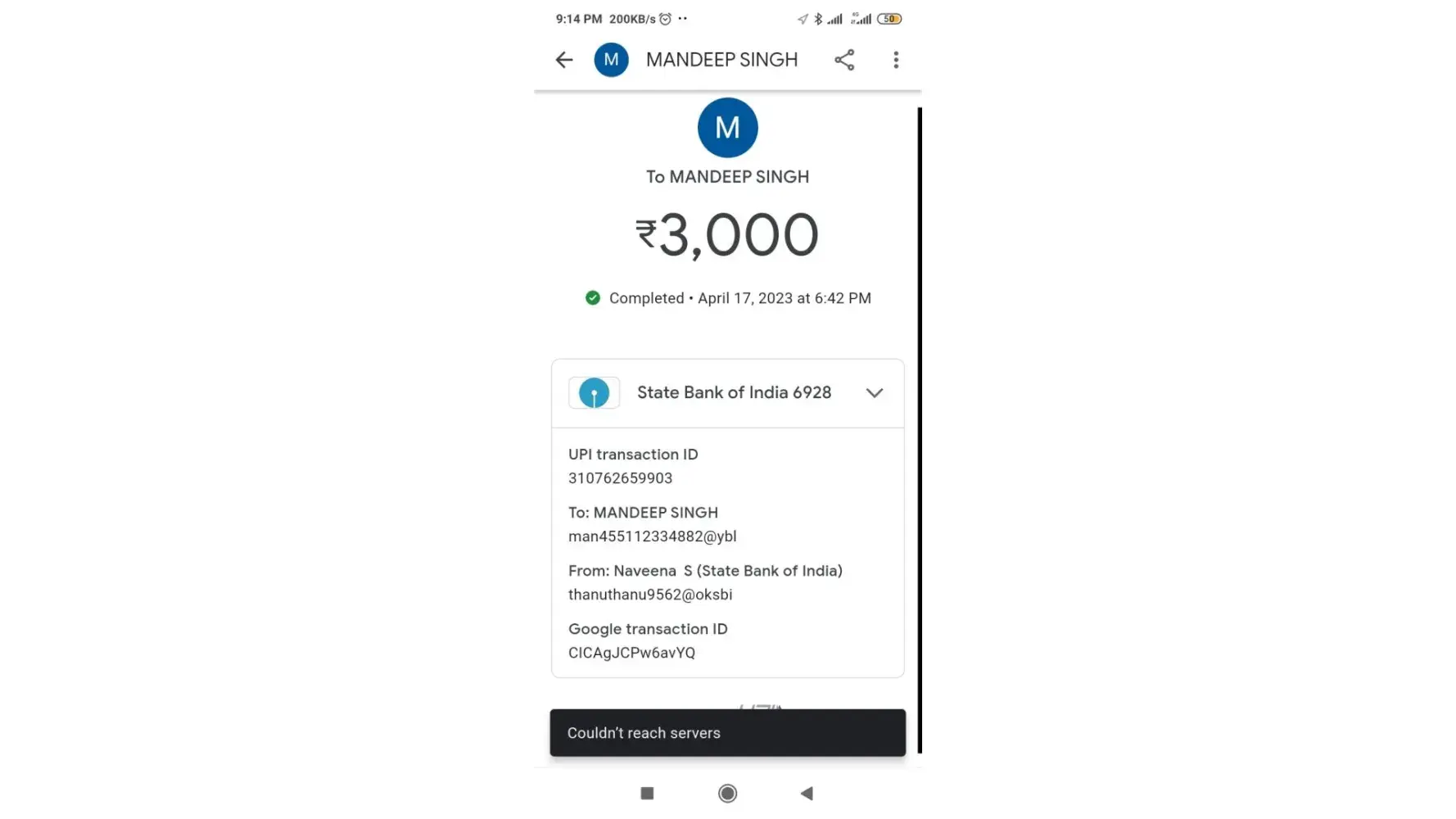Open the three-dot overflow menu
1456x819 pixels.
[896, 60]
